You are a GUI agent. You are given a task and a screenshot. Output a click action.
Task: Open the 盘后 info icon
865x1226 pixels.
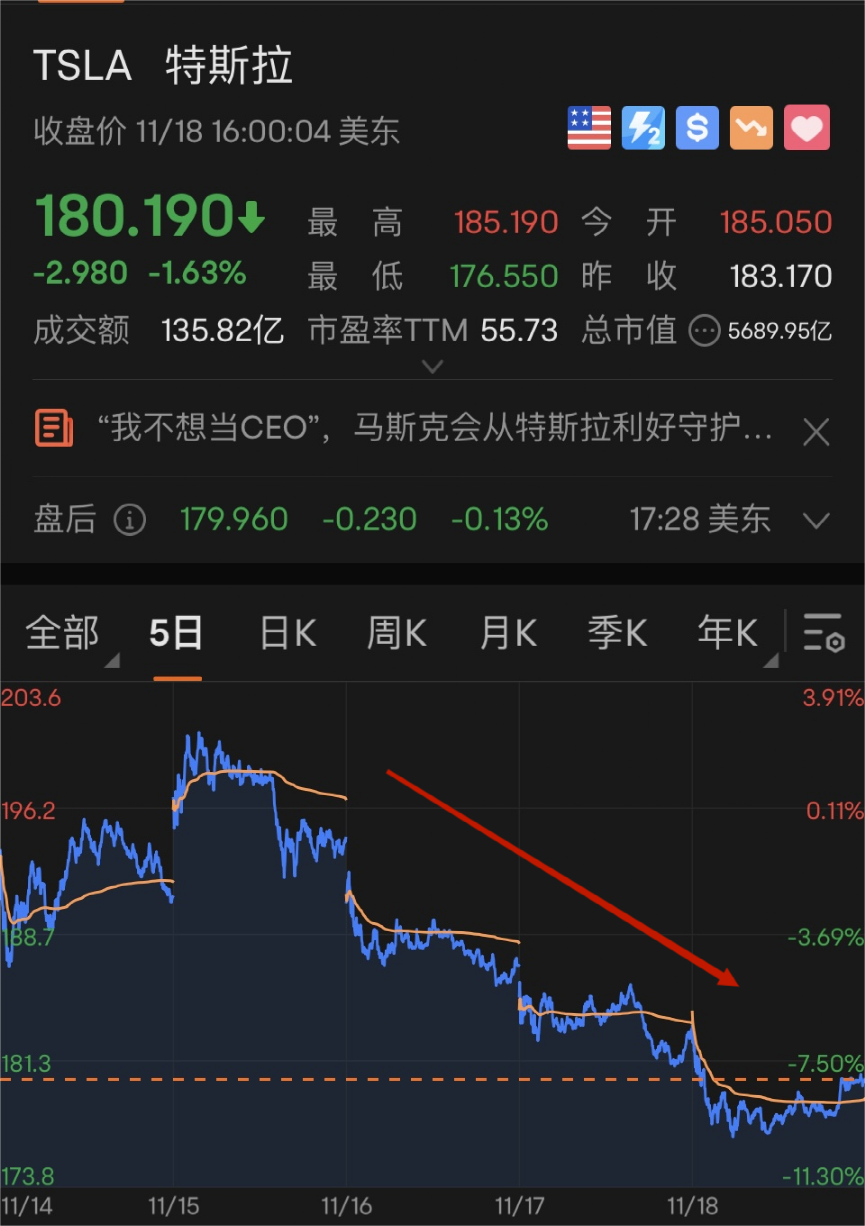tap(129, 520)
